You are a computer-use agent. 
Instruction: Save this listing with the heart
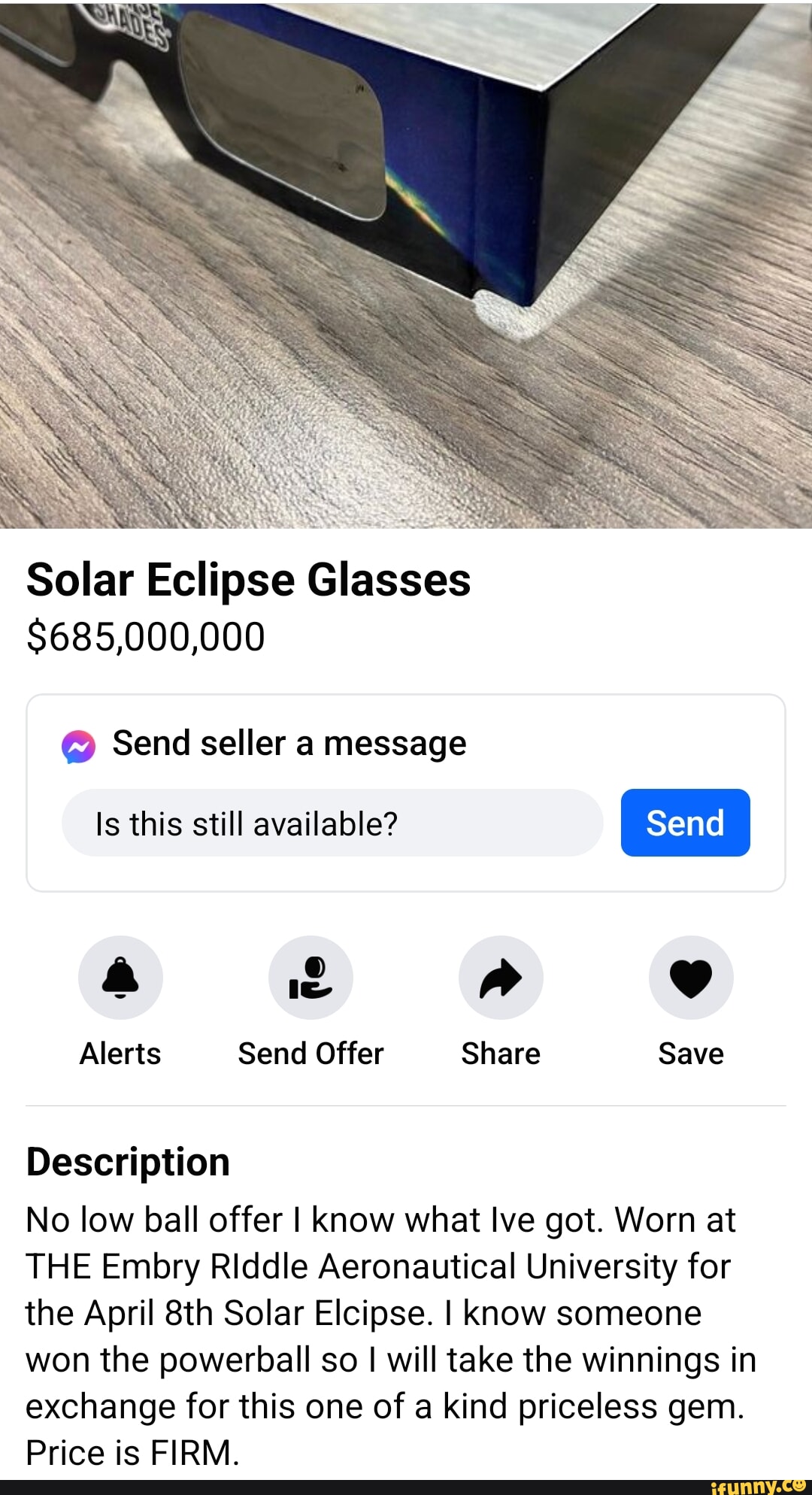point(690,977)
